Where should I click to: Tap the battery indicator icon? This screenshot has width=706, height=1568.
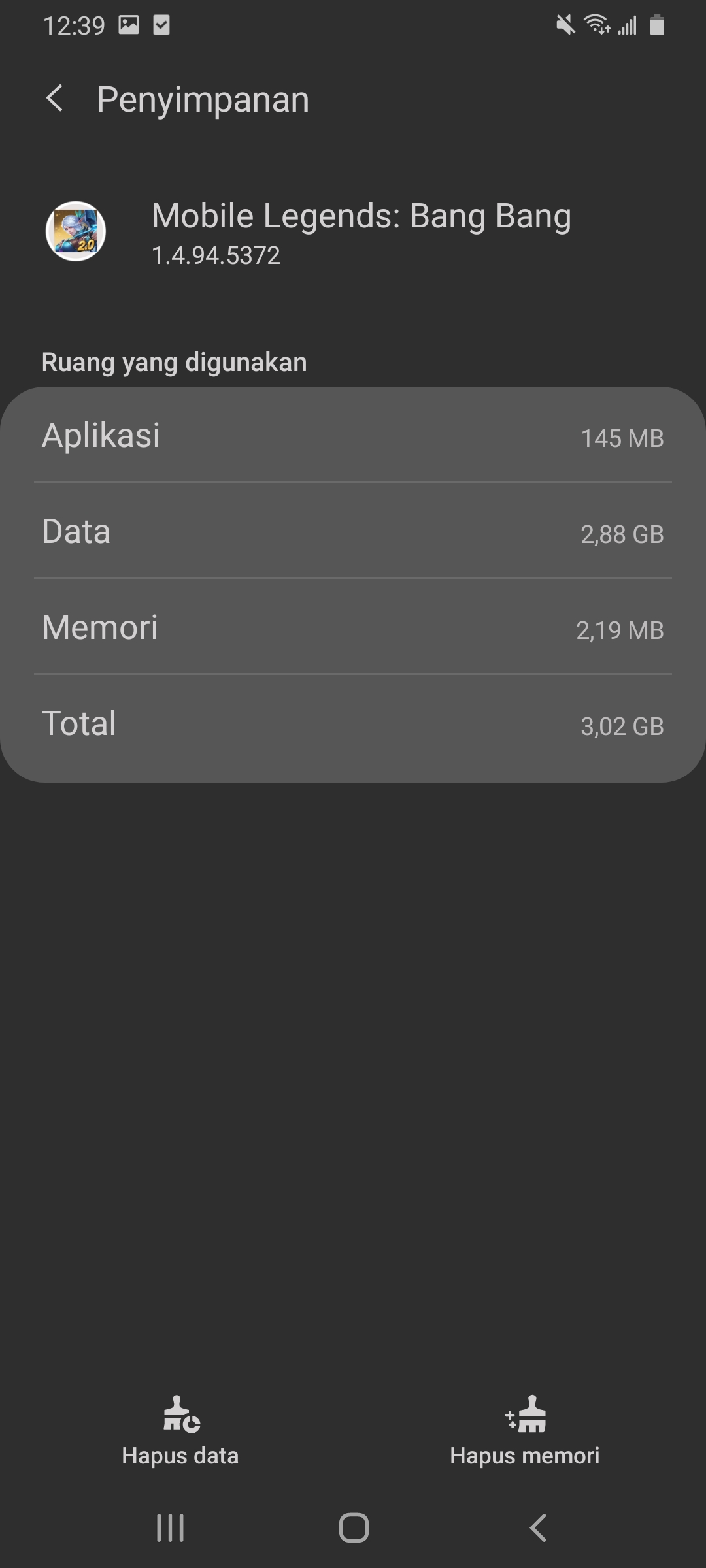click(656, 25)
